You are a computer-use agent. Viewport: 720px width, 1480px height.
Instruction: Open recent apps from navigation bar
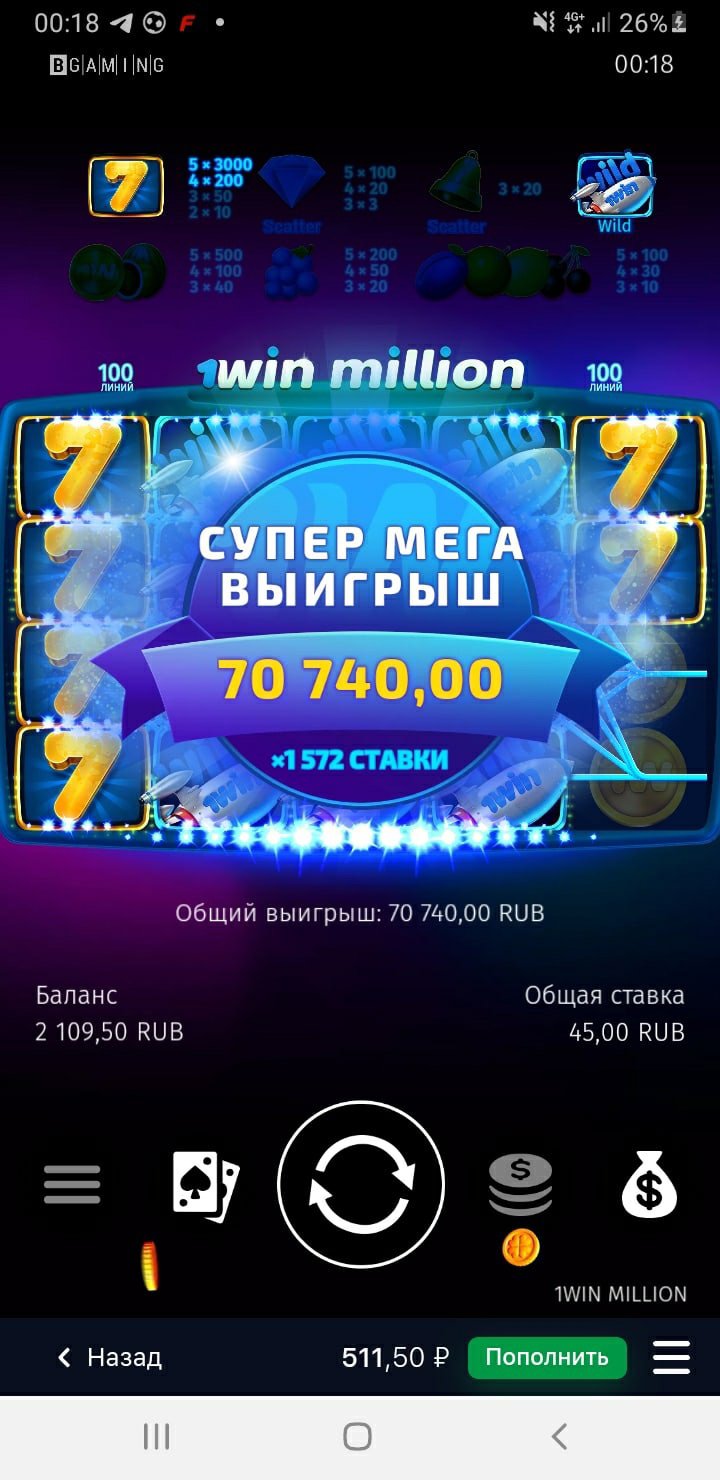coord(156,1437)
